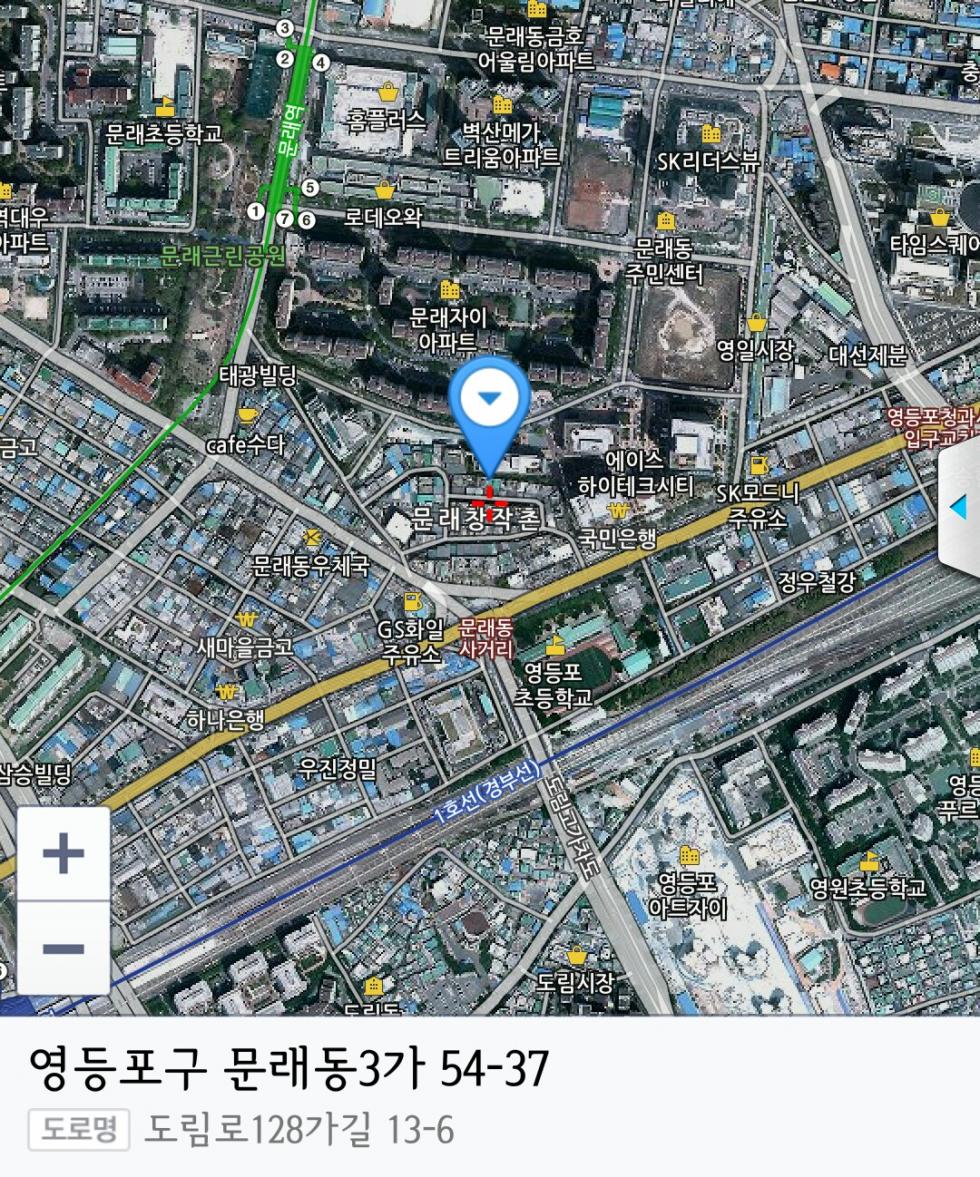Expand the side panel arrow handle
980x1177 pixels.
(x=960, y=508)
